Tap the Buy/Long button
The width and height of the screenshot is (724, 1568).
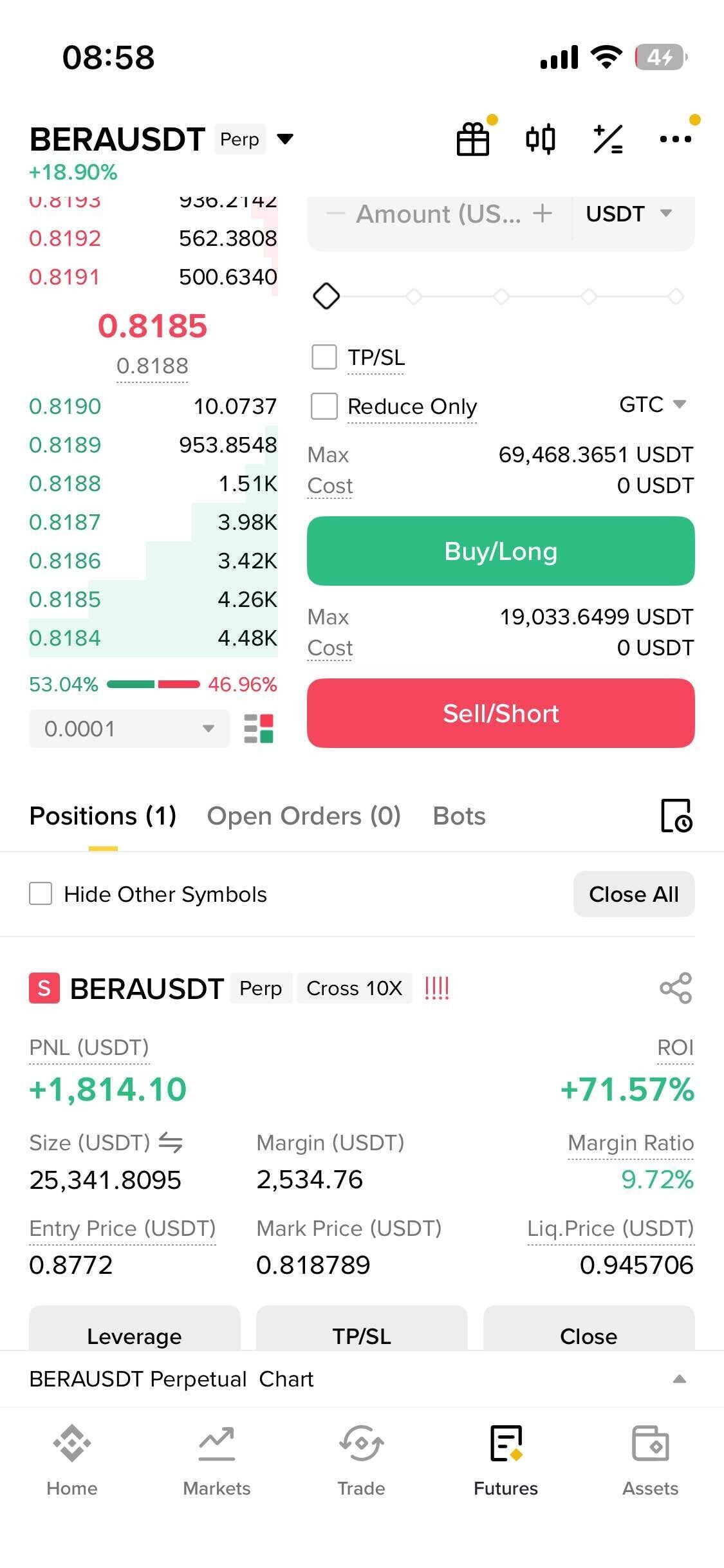click(x=501, y=551)
